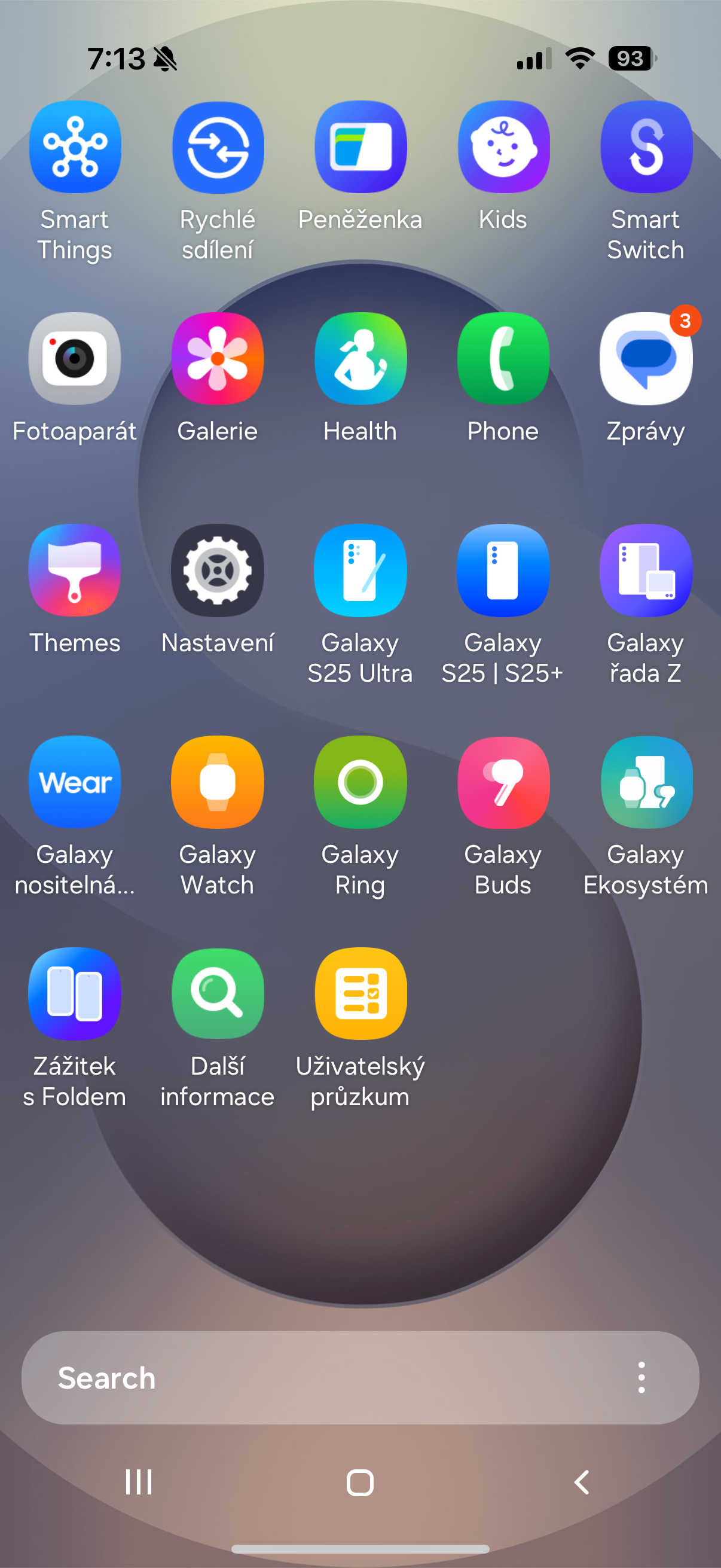Launch Rychlé sdílení app
The image size is (721, 1568).
pyautogui.click(x=218, y=147)
